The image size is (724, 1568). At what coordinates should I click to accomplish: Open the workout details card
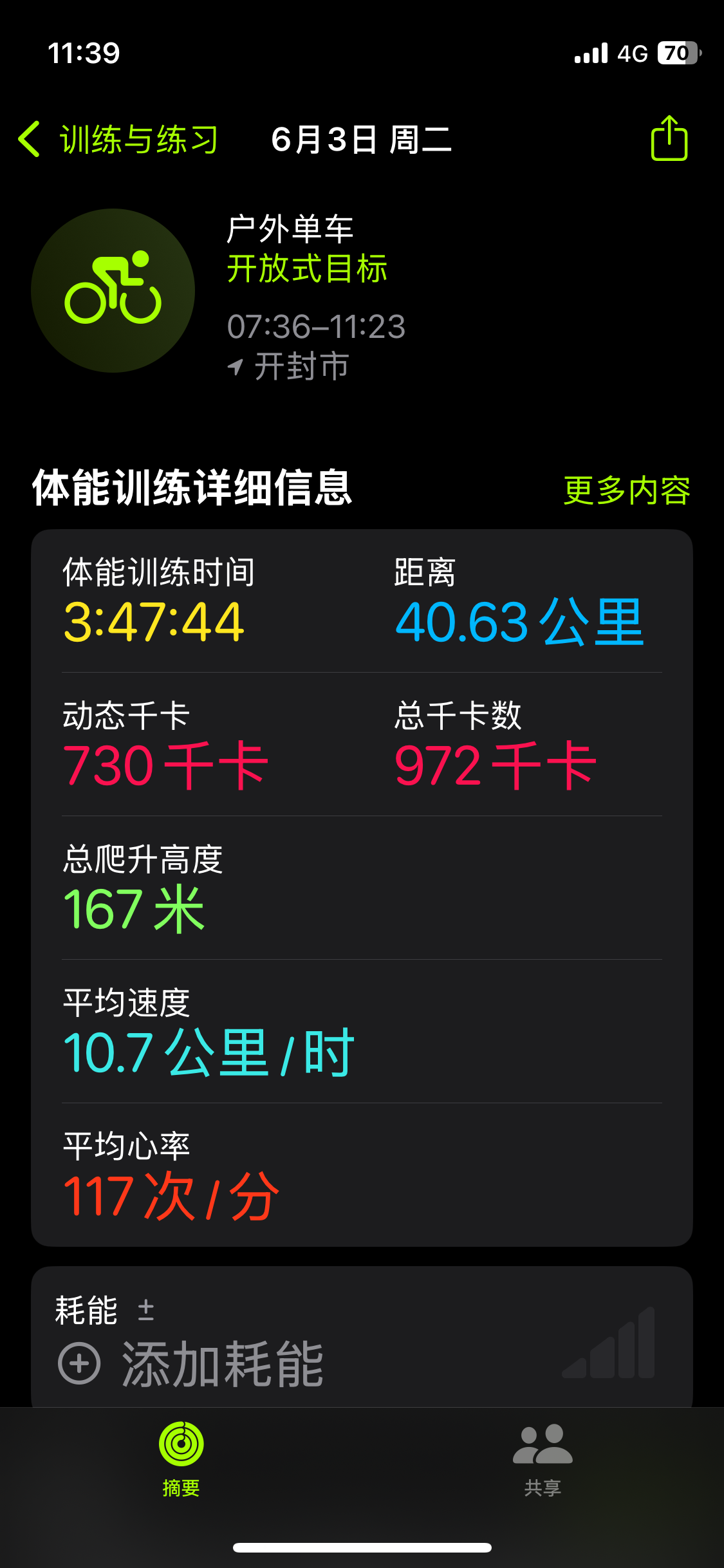click(362, 888)
